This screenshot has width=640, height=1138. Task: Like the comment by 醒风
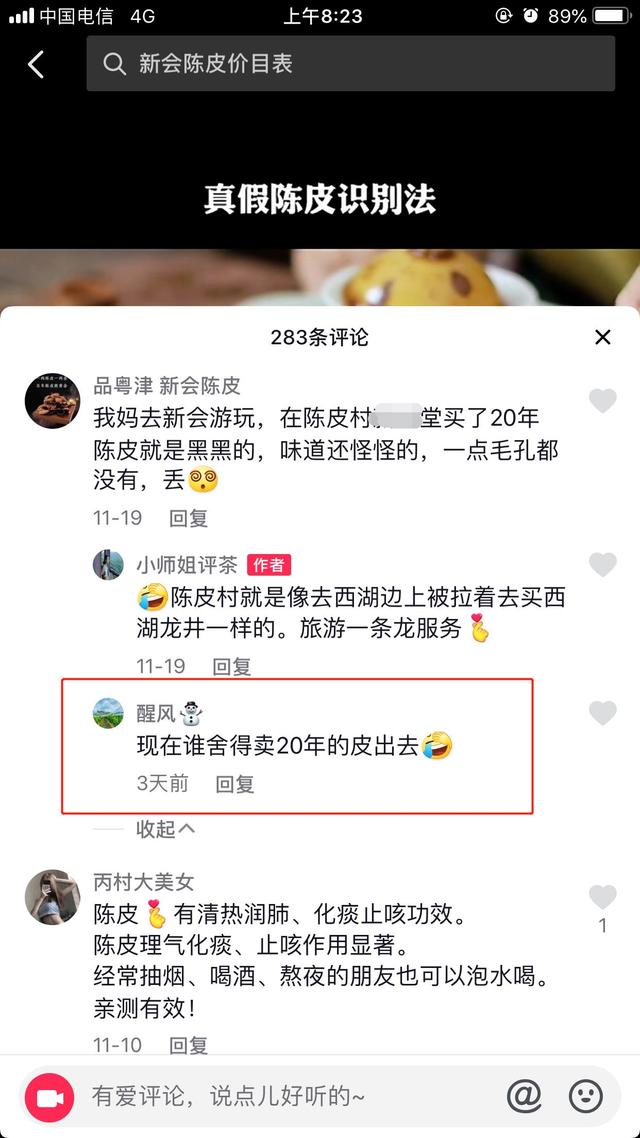[x=602, y=713]
